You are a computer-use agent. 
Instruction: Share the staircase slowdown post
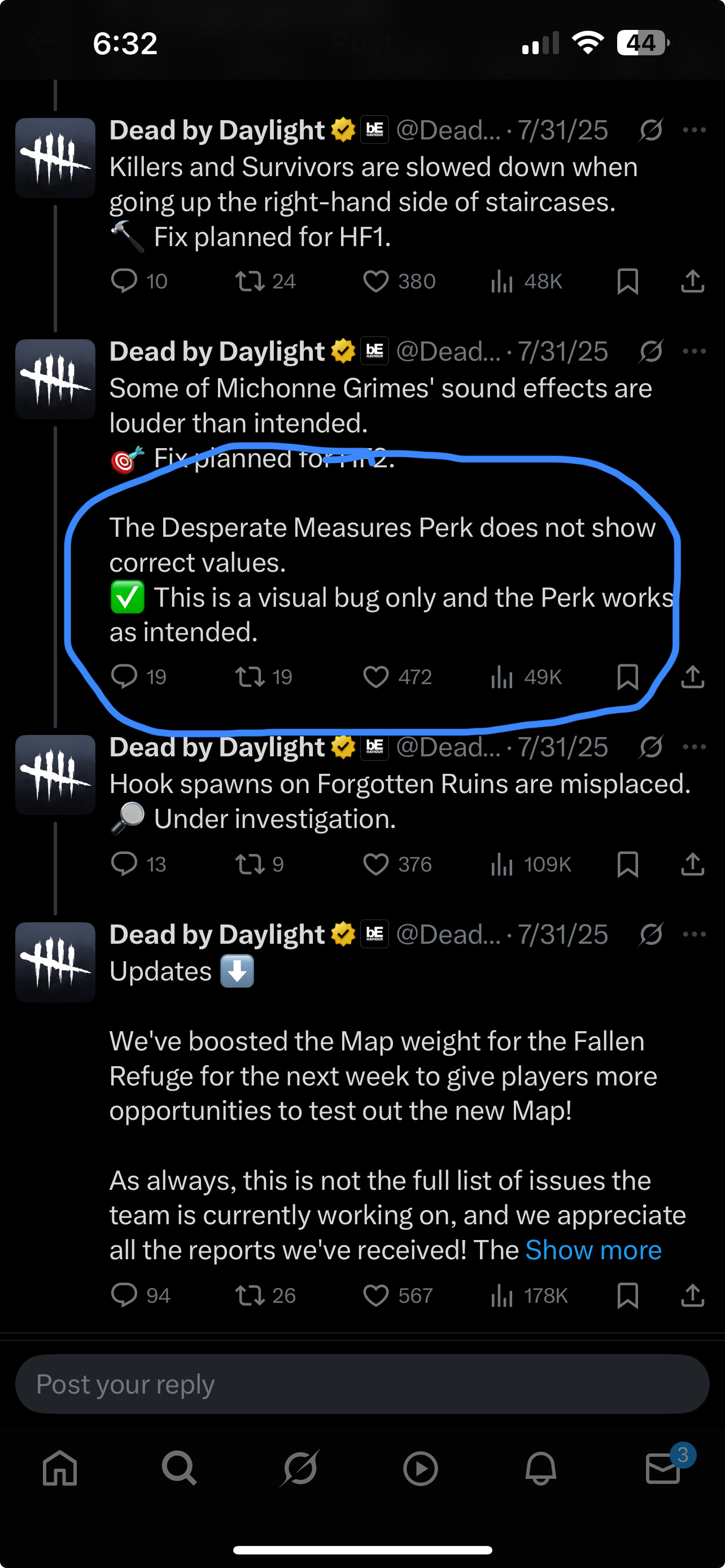coord(692,281)
